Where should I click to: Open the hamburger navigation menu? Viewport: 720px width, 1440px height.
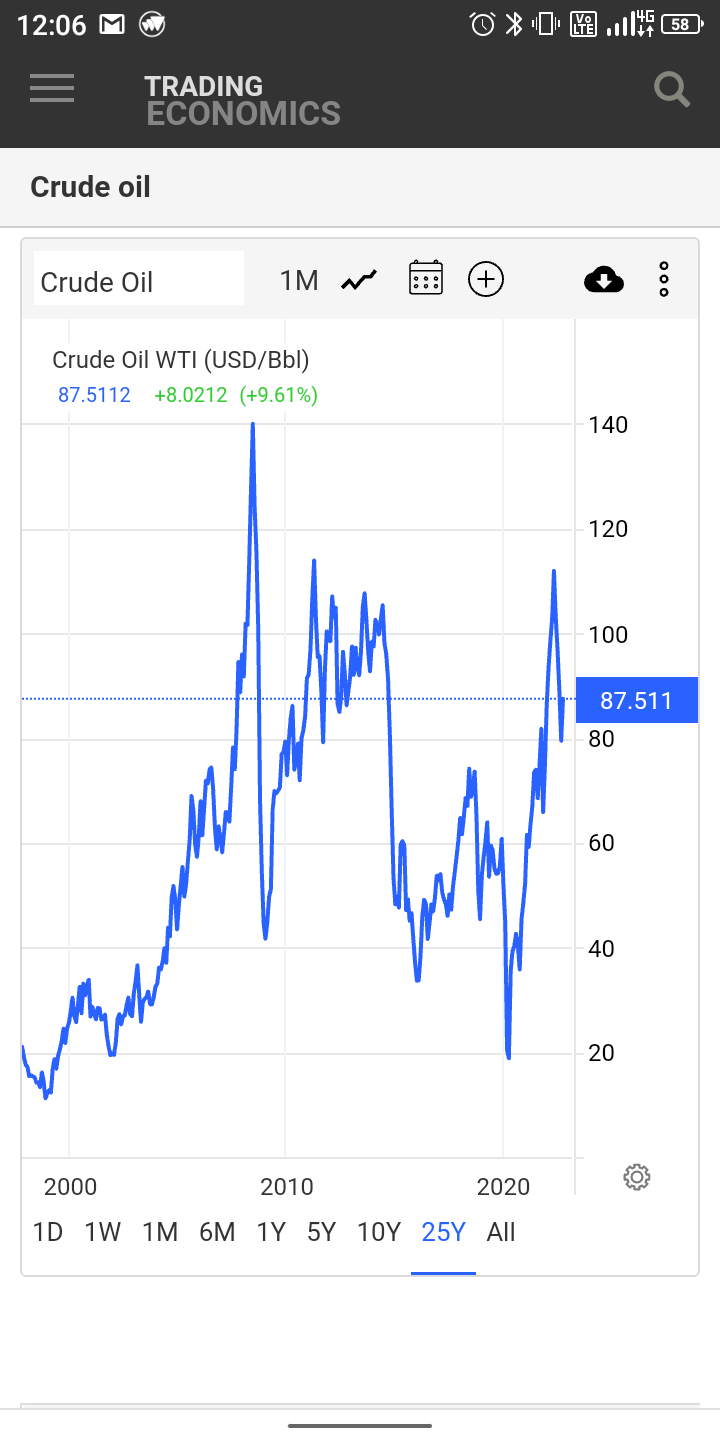(52, 89)
